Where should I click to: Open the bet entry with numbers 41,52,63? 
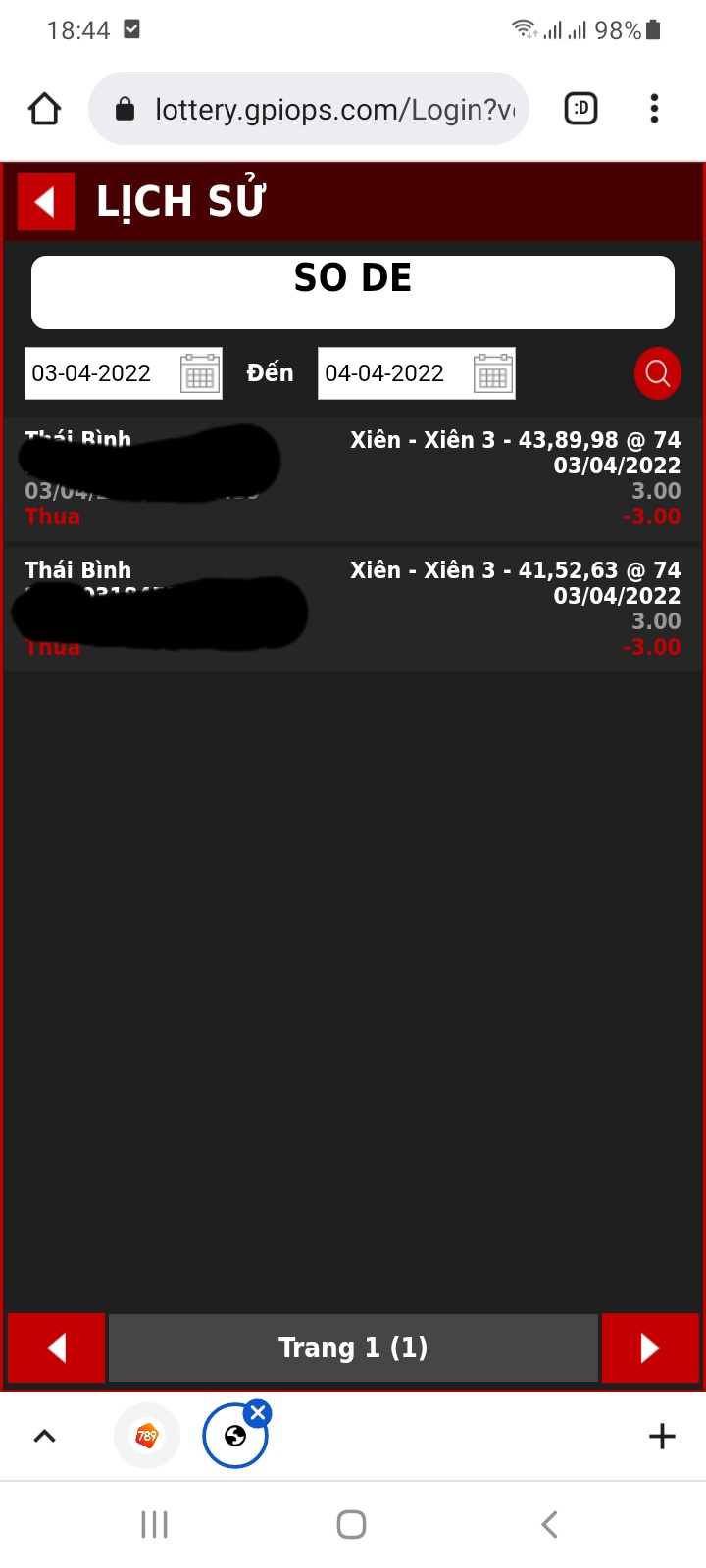tap(353, 609)
